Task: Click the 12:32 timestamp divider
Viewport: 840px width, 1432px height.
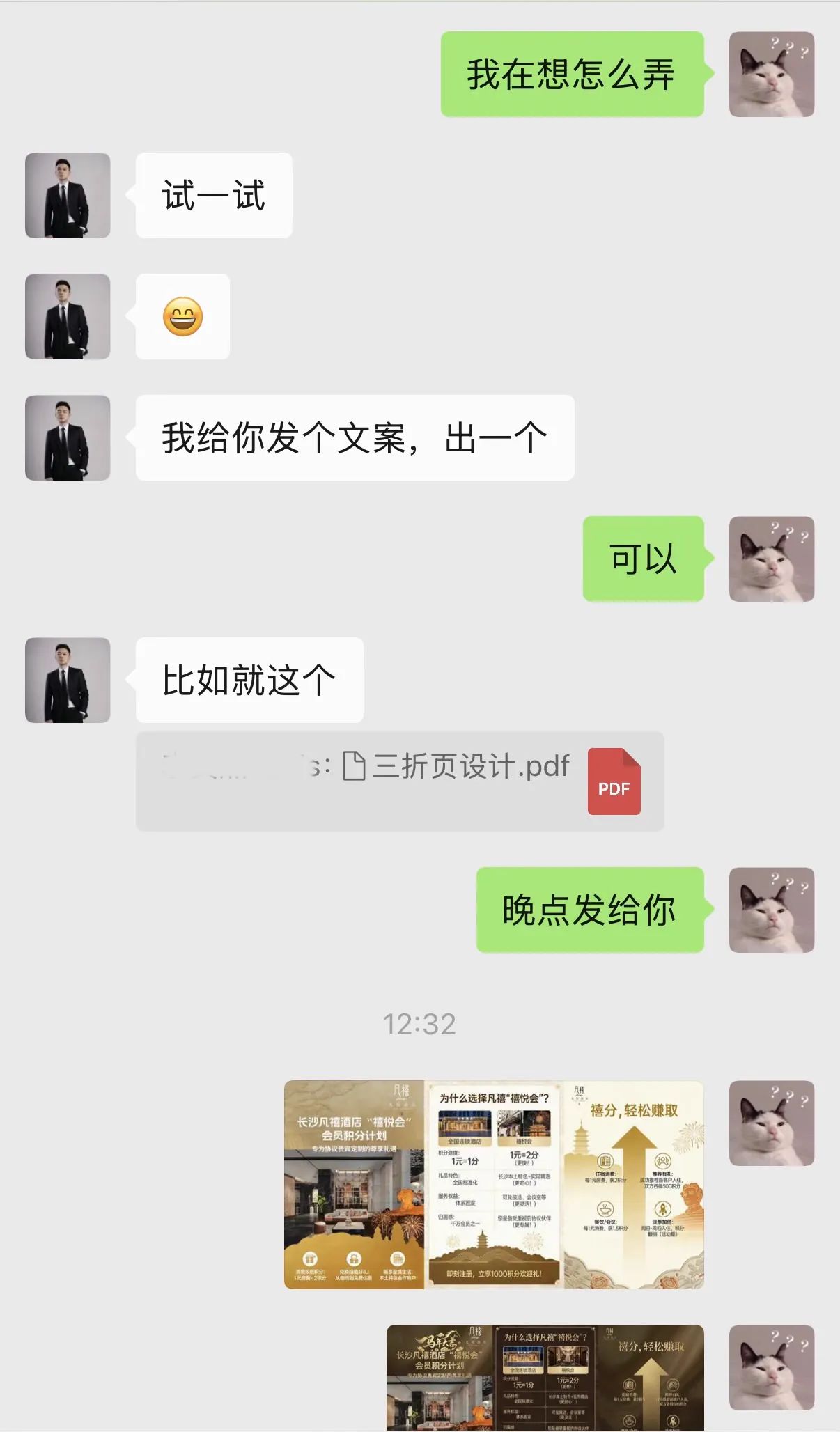Action: point(420,1024)
